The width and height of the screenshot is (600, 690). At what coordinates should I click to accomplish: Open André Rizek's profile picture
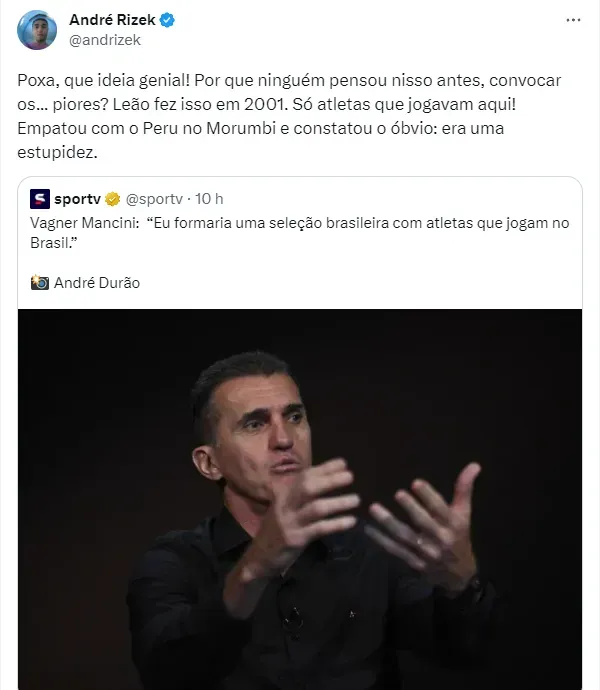(37, 30)
